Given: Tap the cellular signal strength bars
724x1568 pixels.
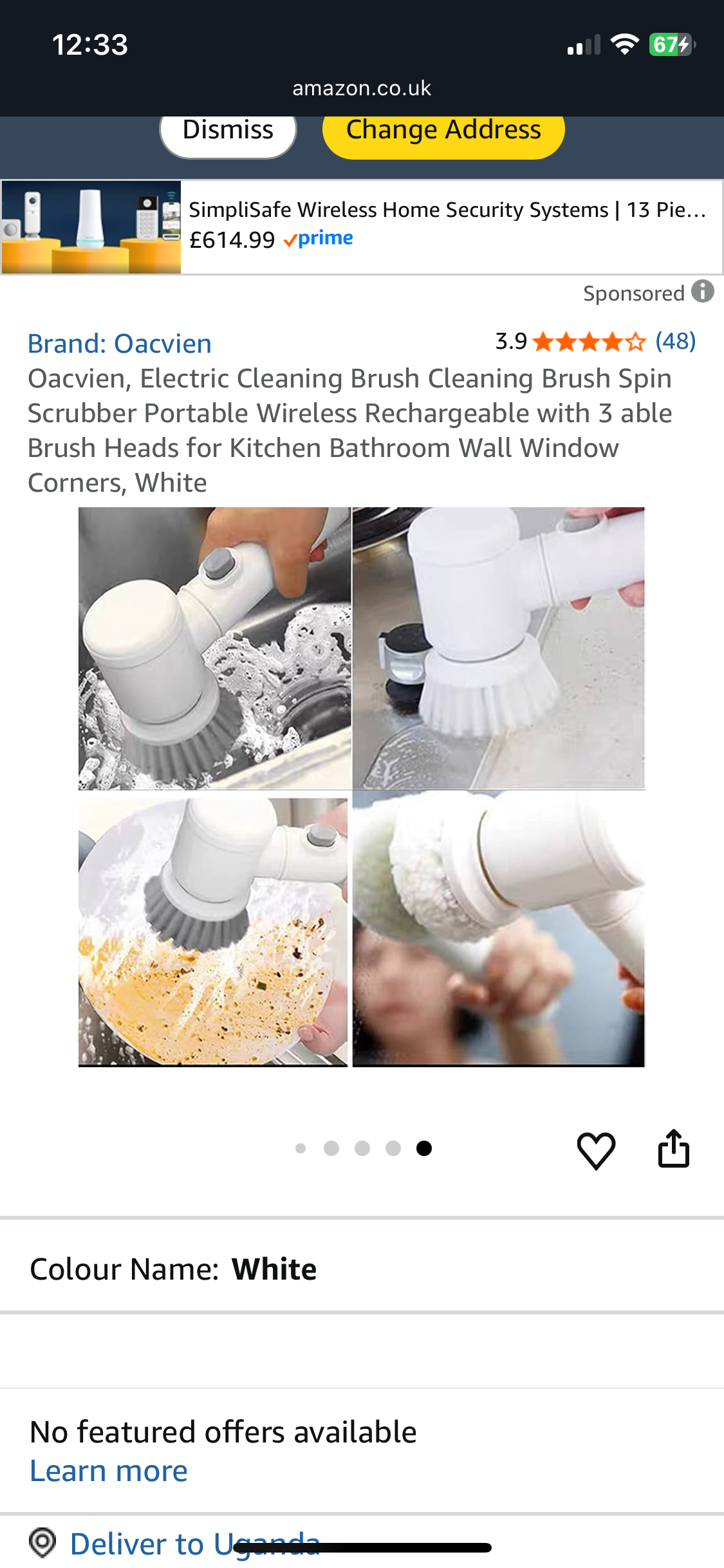Looking at the screenshot, I should tap(583, 44).
